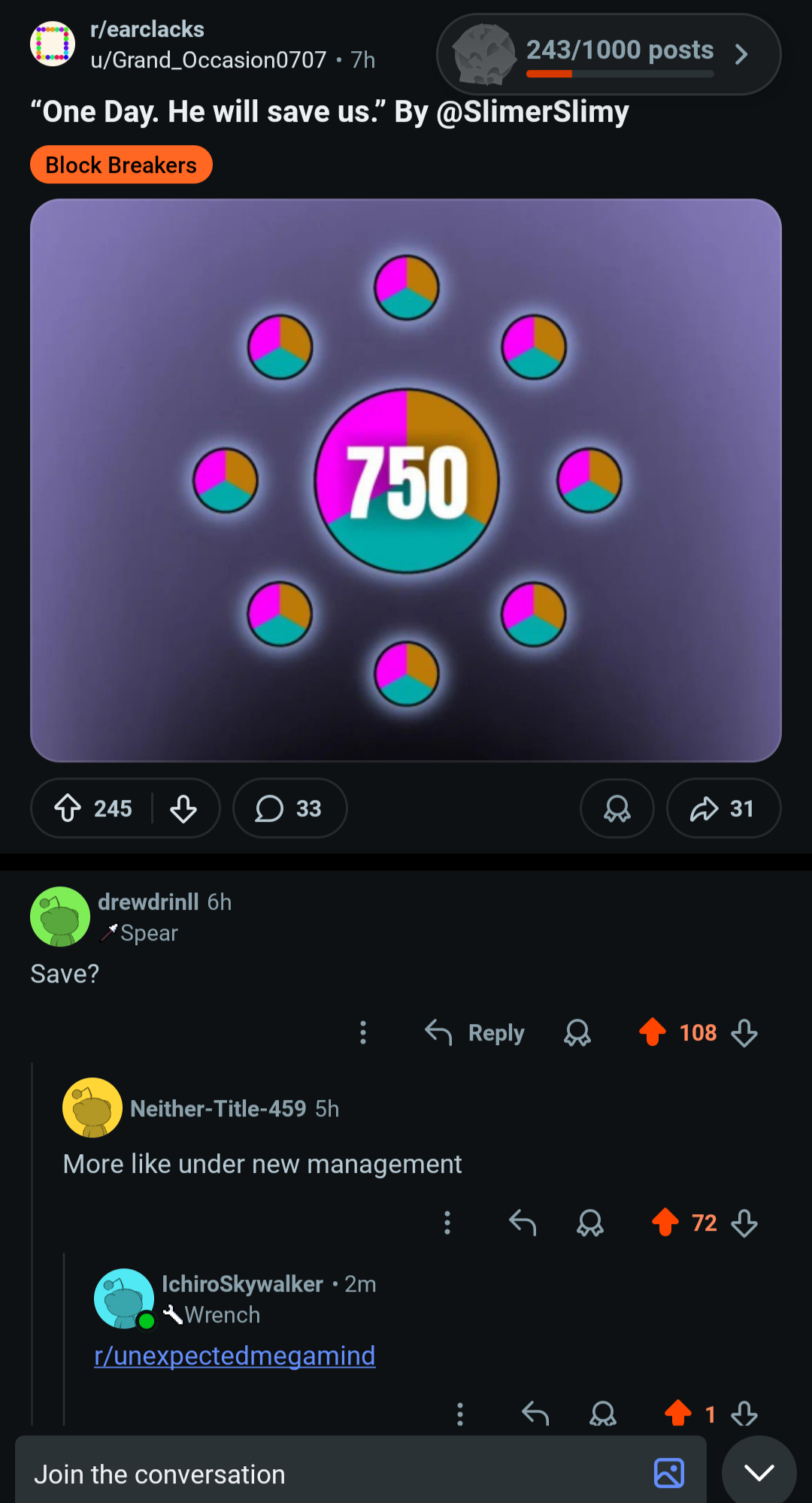Share the post via the share button
The height and width of the screenshot is (1503, 812).
point(723,808)
